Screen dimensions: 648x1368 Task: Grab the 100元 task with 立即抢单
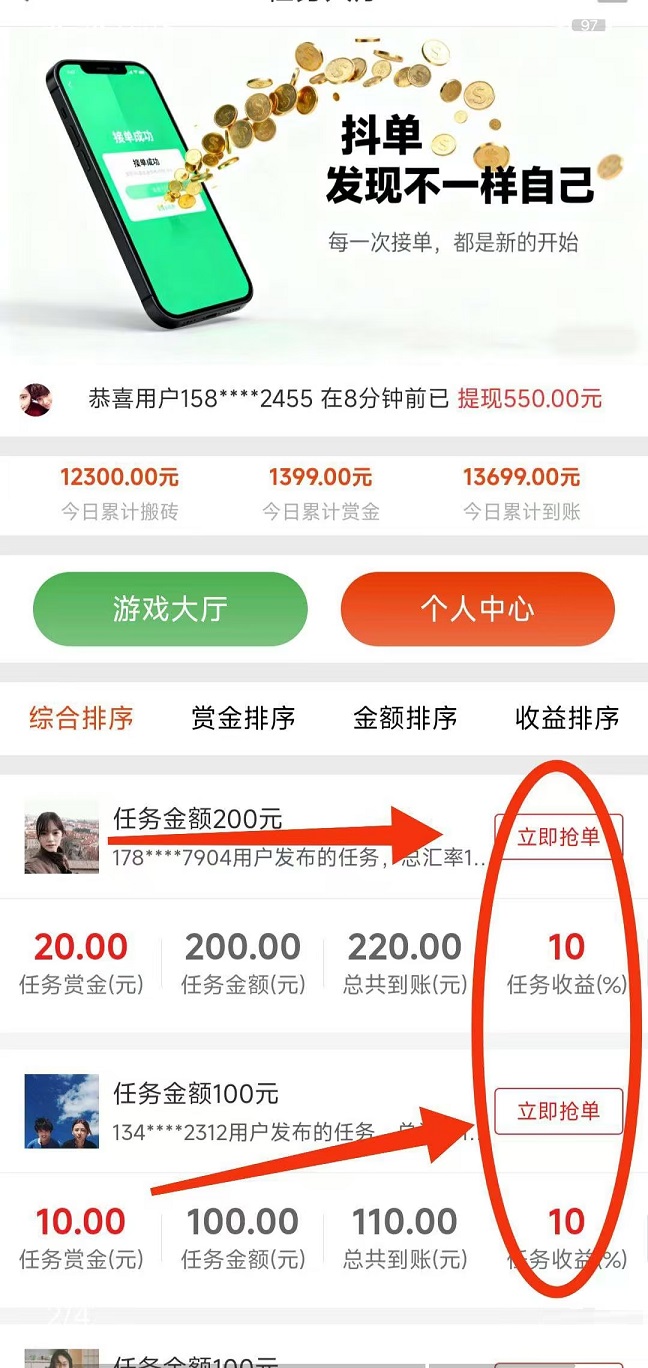[558, 1111]
